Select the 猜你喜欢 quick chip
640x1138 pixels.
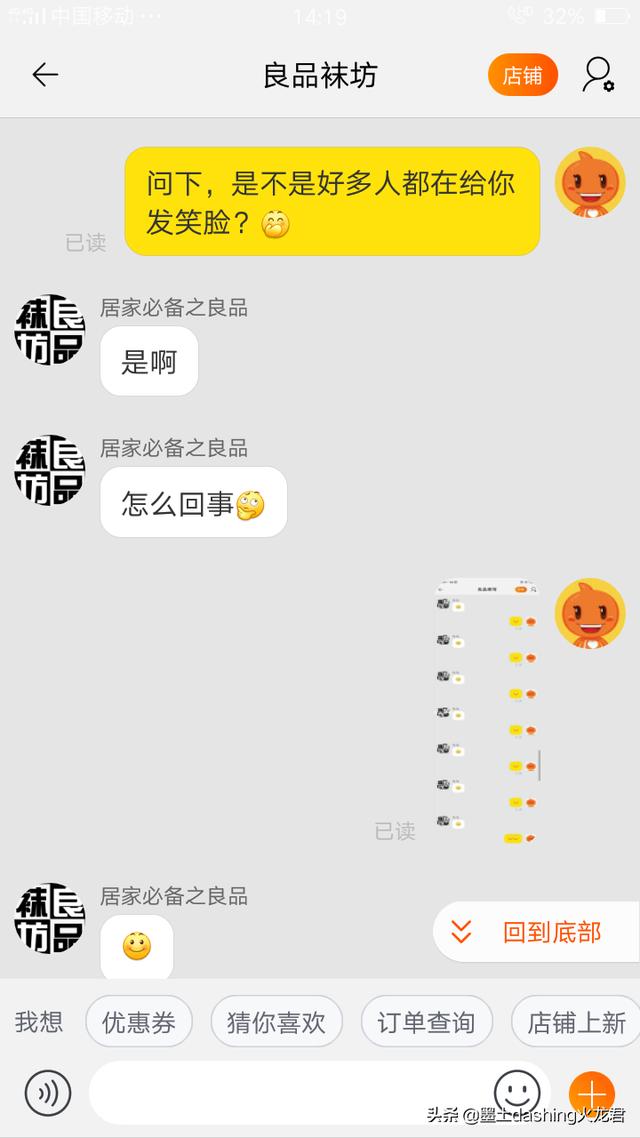click(276, 1022)
